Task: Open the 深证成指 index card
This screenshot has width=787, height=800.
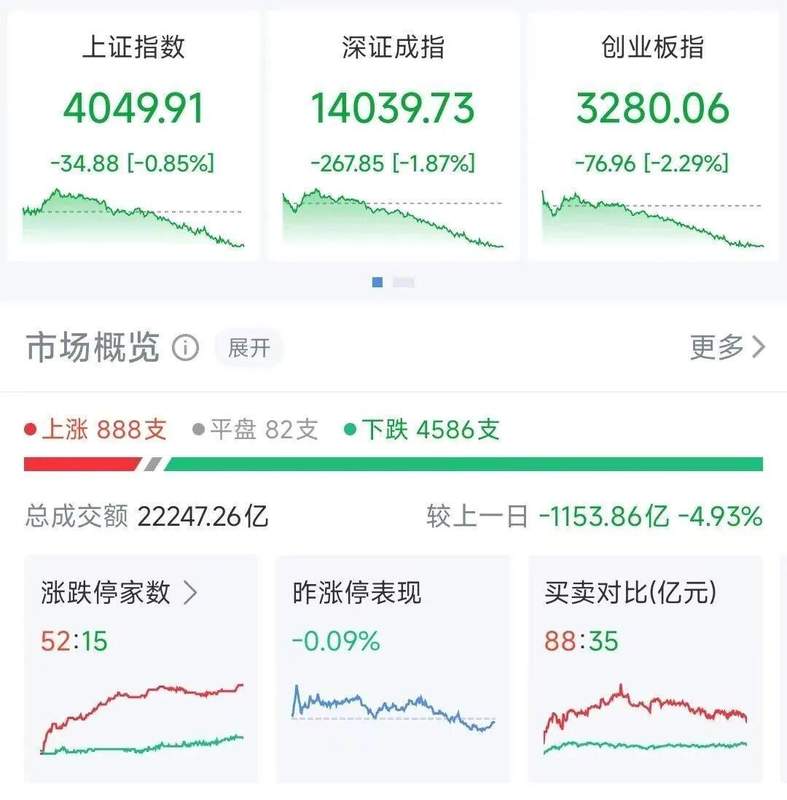Action: click(x=392, y=136)
